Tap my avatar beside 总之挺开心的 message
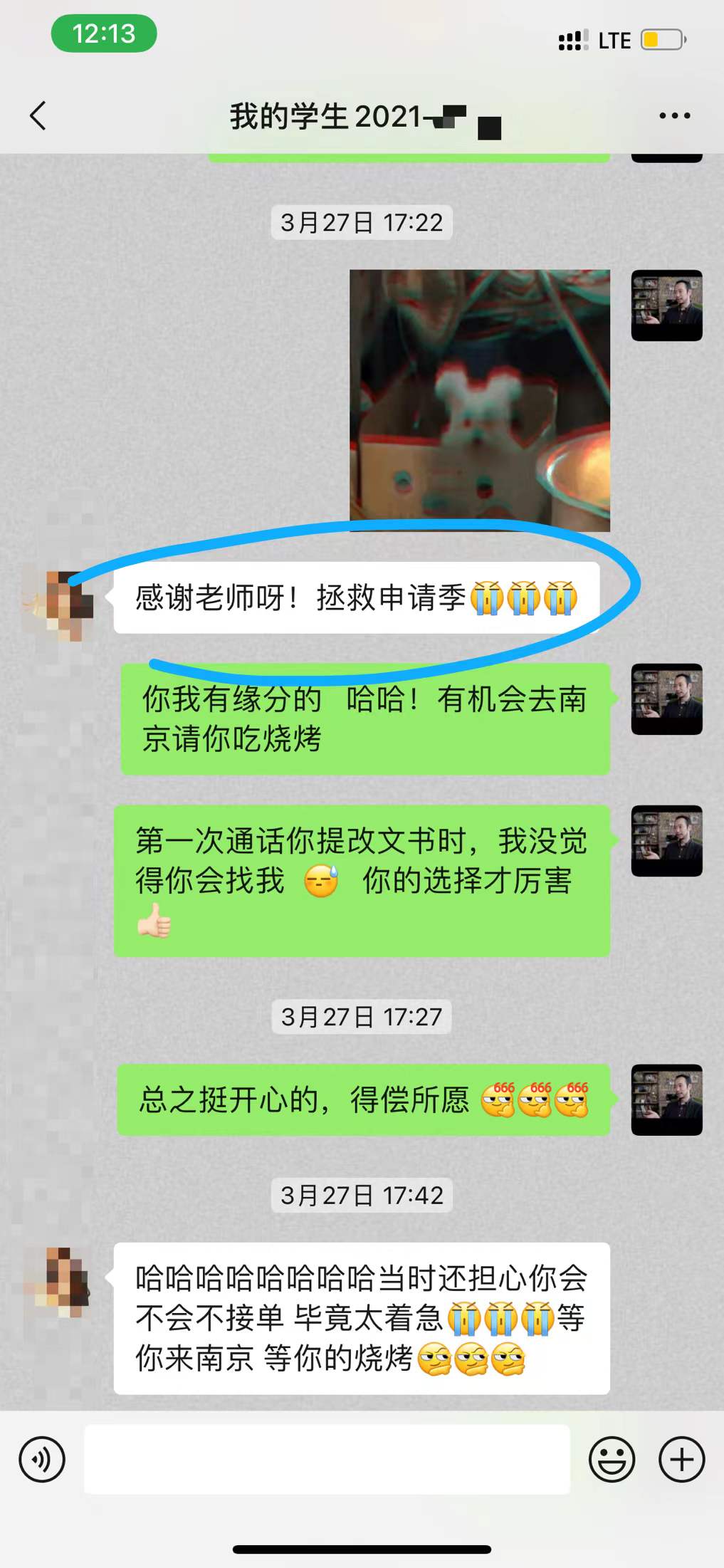This screenshot has width=724, height=1568. [666, 1099]
